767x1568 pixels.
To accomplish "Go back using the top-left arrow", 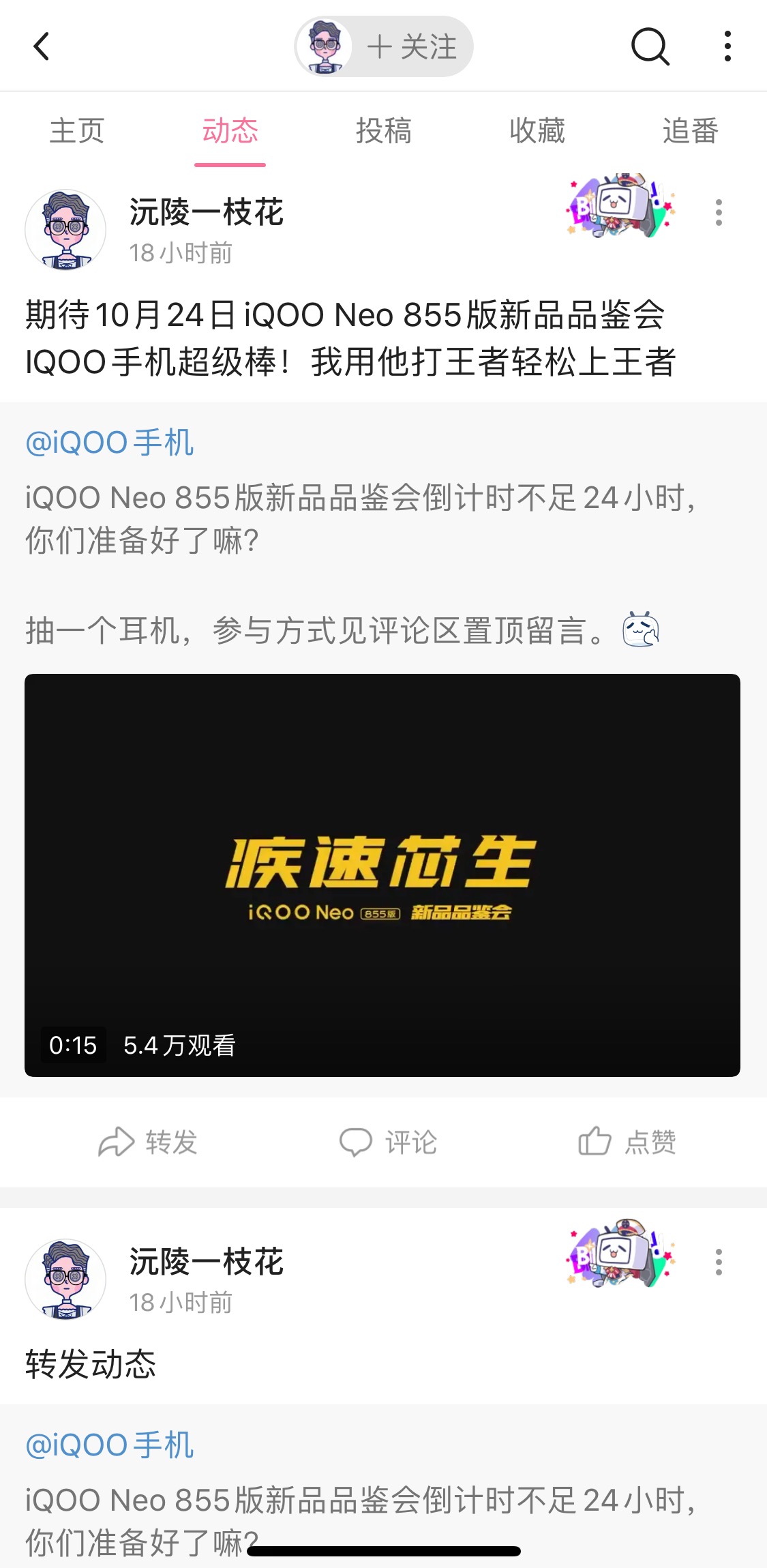I will (x=42, y=46).
